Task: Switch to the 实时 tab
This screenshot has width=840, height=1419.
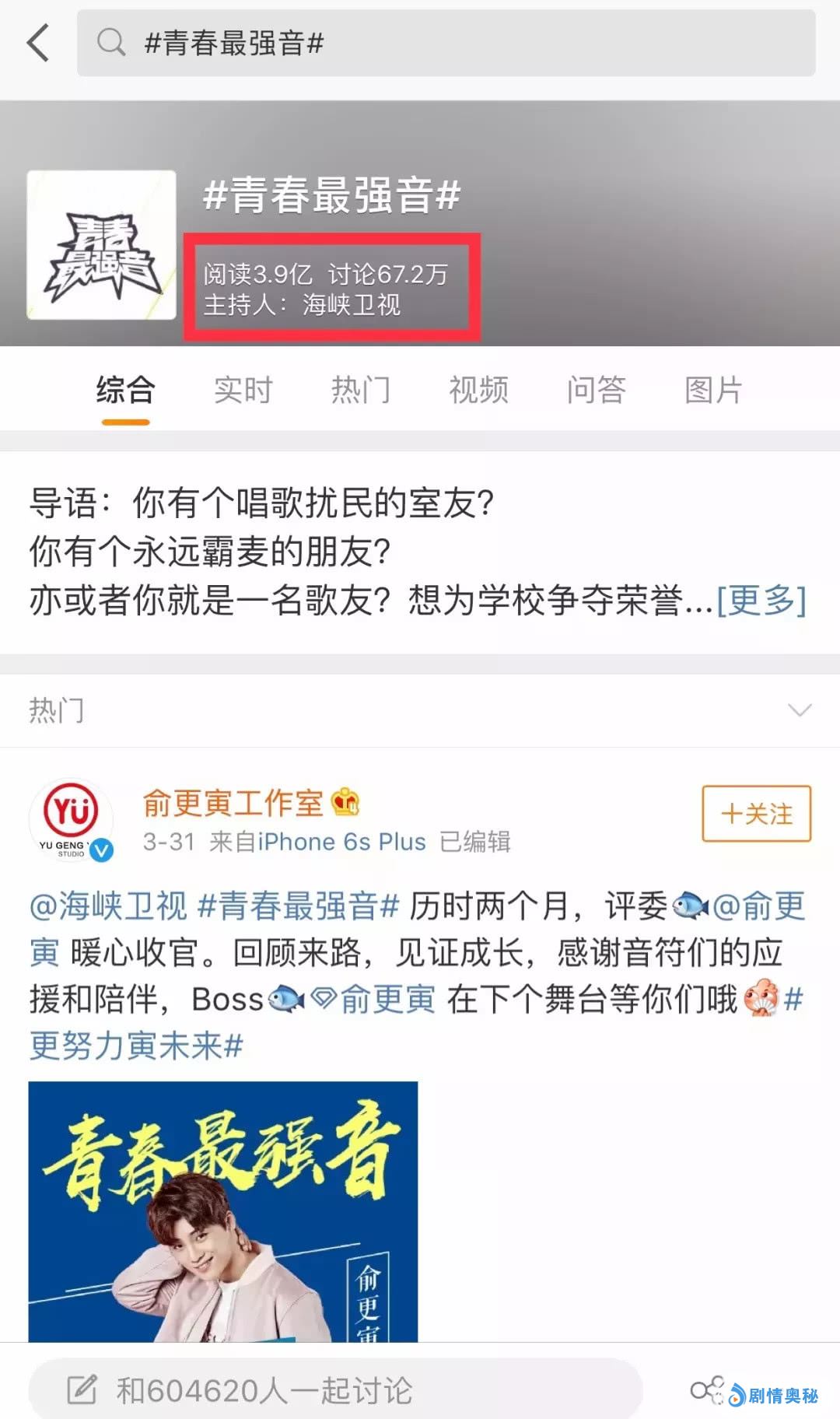Action: [x=243, y=390]
